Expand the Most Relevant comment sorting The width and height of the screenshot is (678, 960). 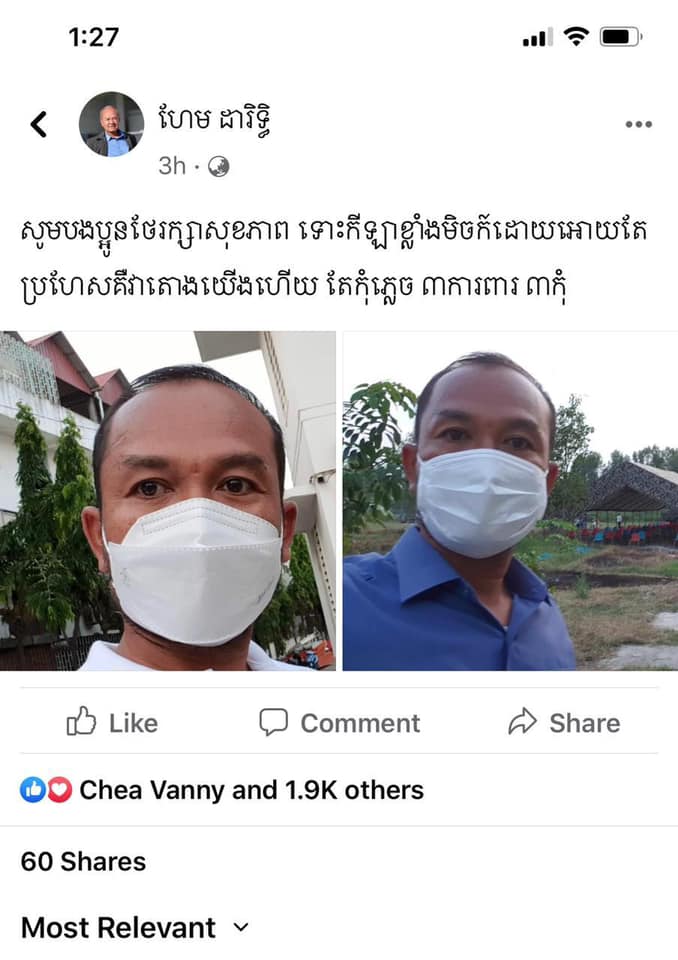click(x=134, y=927)
